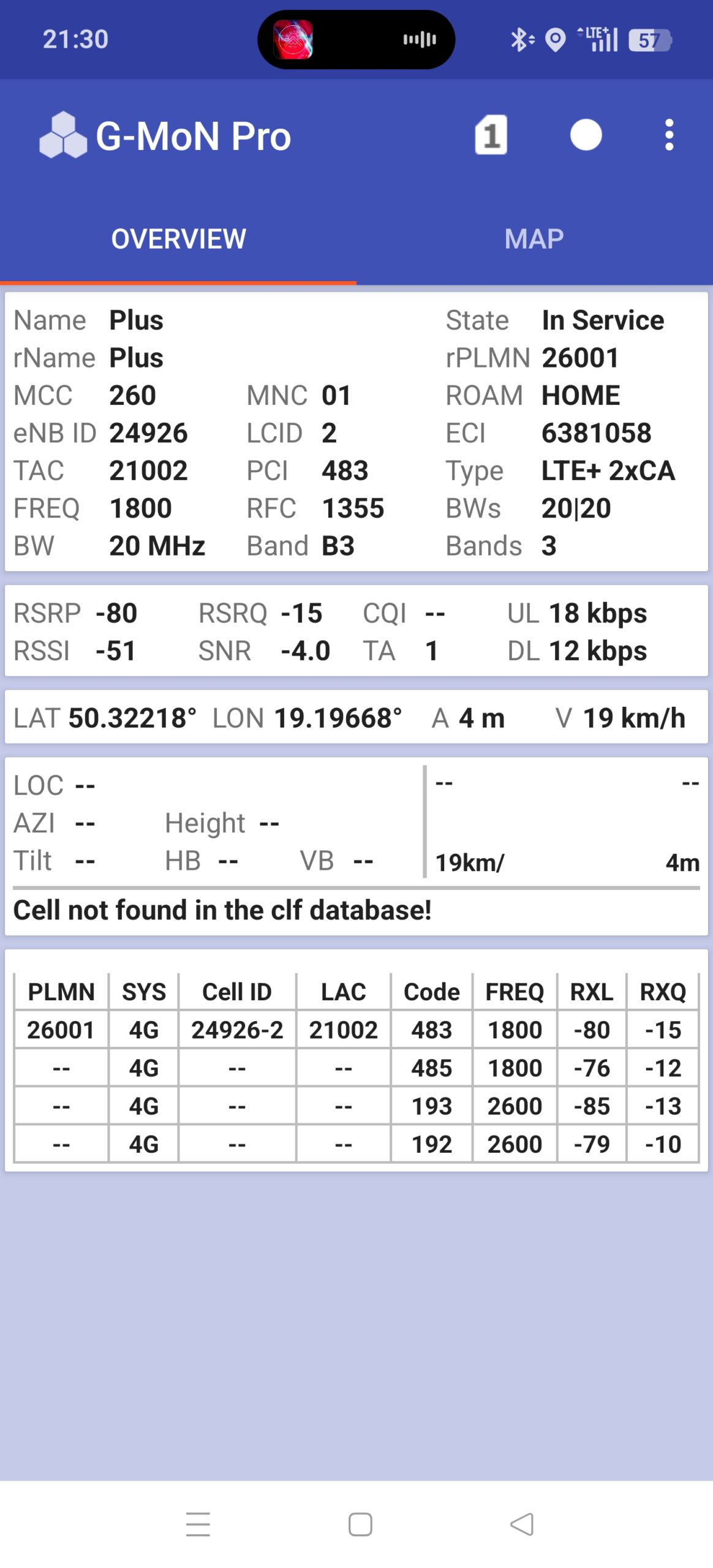Go to the home screen via system button
Screen dimensions: 713x1568
point(360,1524)
